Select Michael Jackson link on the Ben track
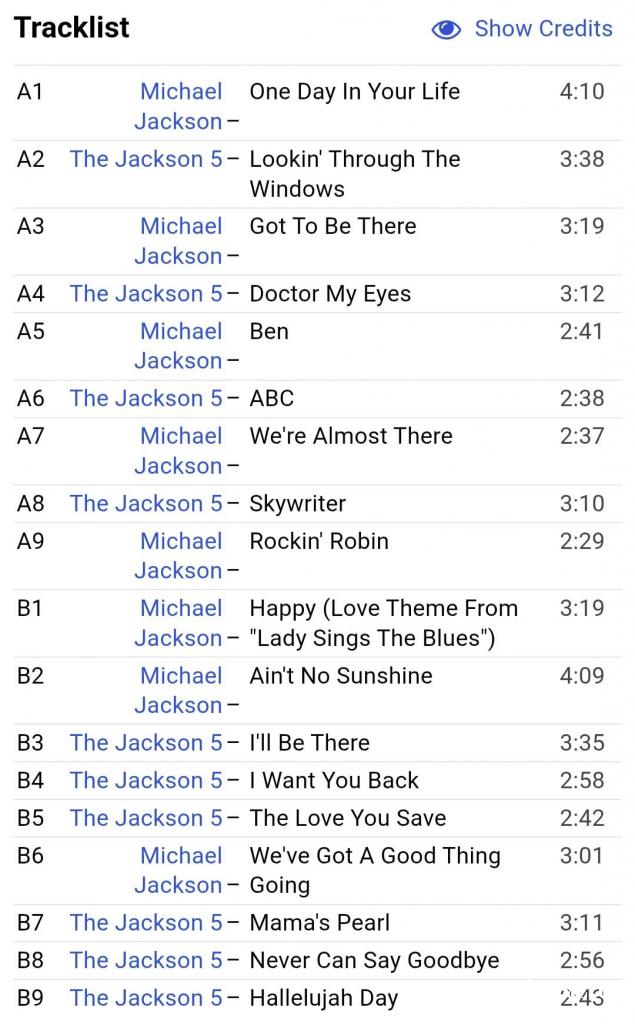 pos(178,345)
